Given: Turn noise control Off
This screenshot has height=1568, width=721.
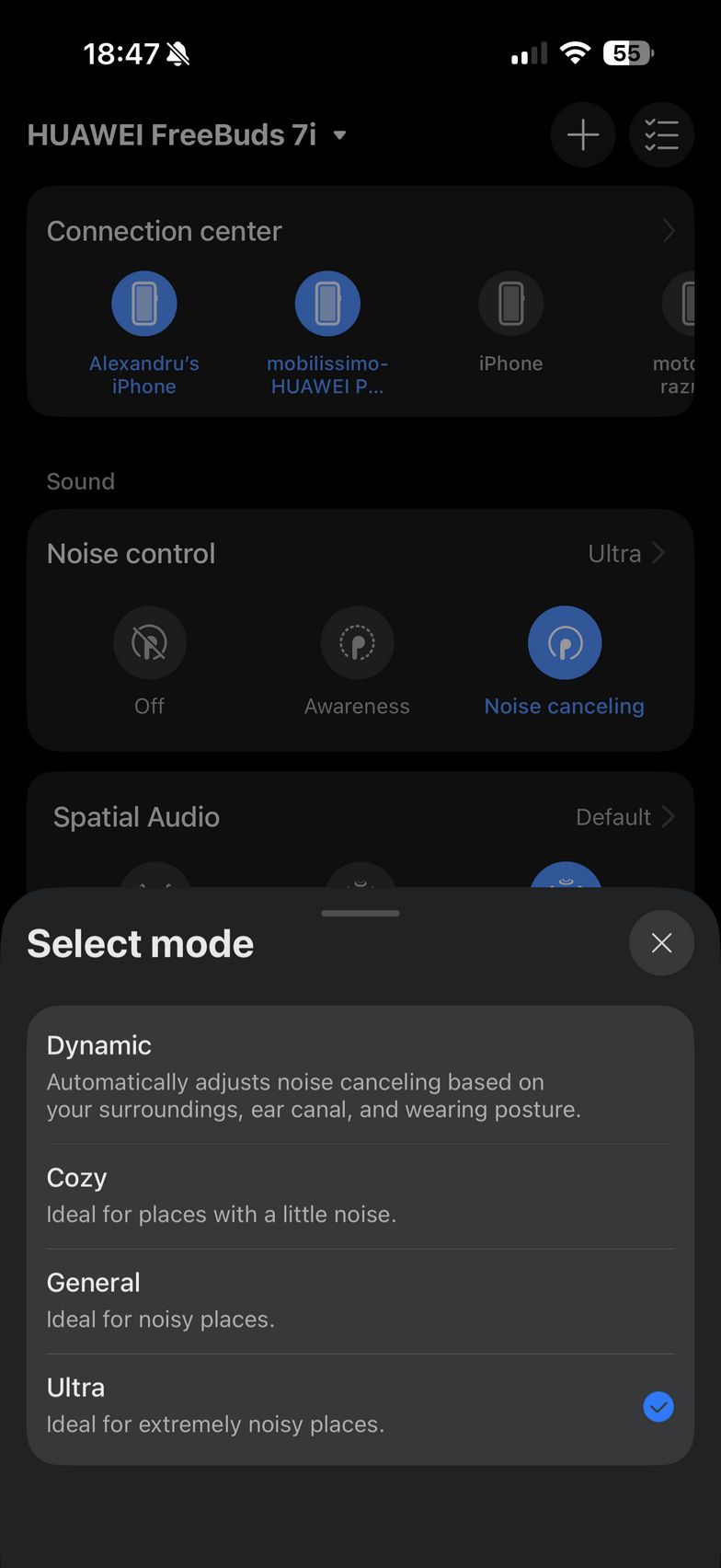Looking at the screenshot, I should [x=150, y=643].
